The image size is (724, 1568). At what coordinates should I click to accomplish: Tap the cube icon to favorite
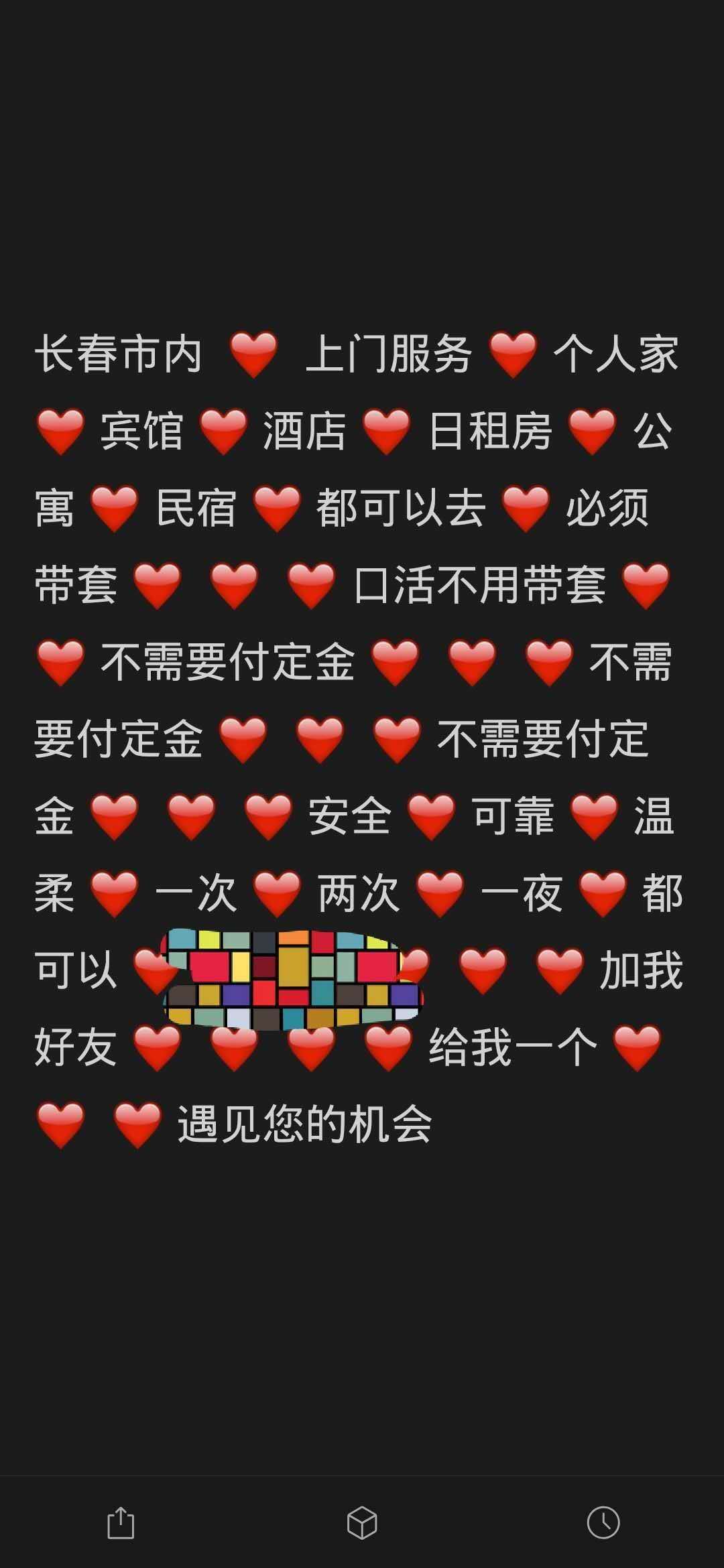(362, 1522)
